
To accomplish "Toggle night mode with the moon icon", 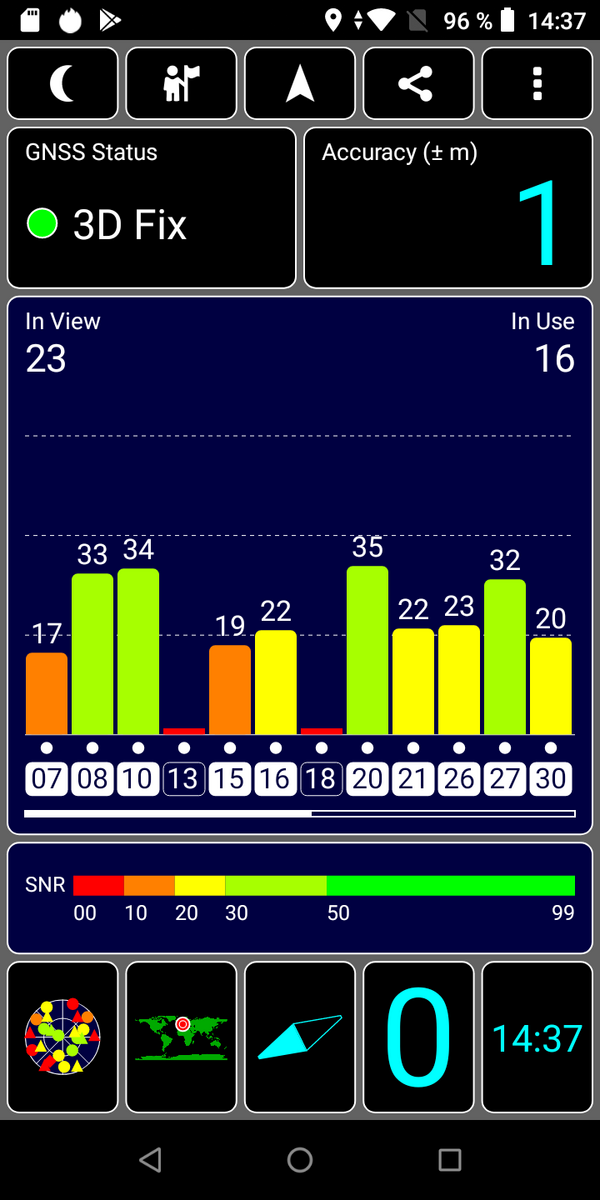I will click(63, 84).
